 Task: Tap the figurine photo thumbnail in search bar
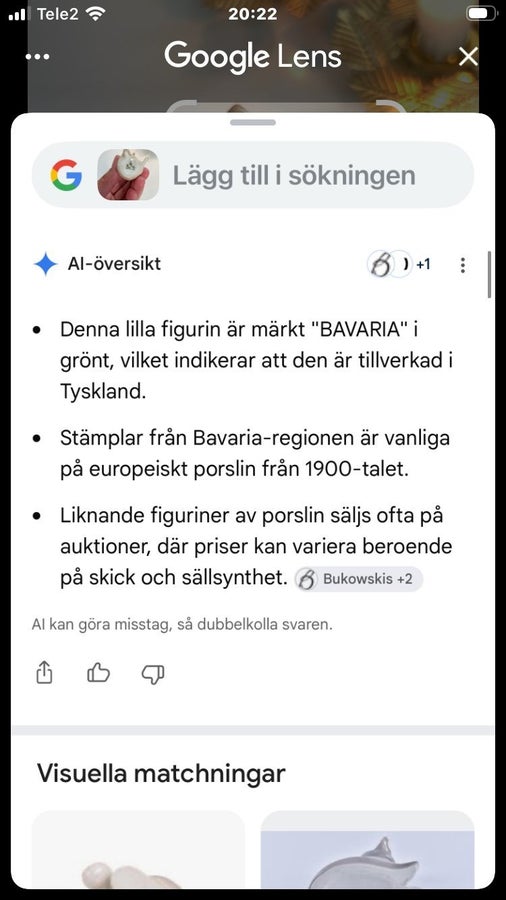(x=128, y=174)
